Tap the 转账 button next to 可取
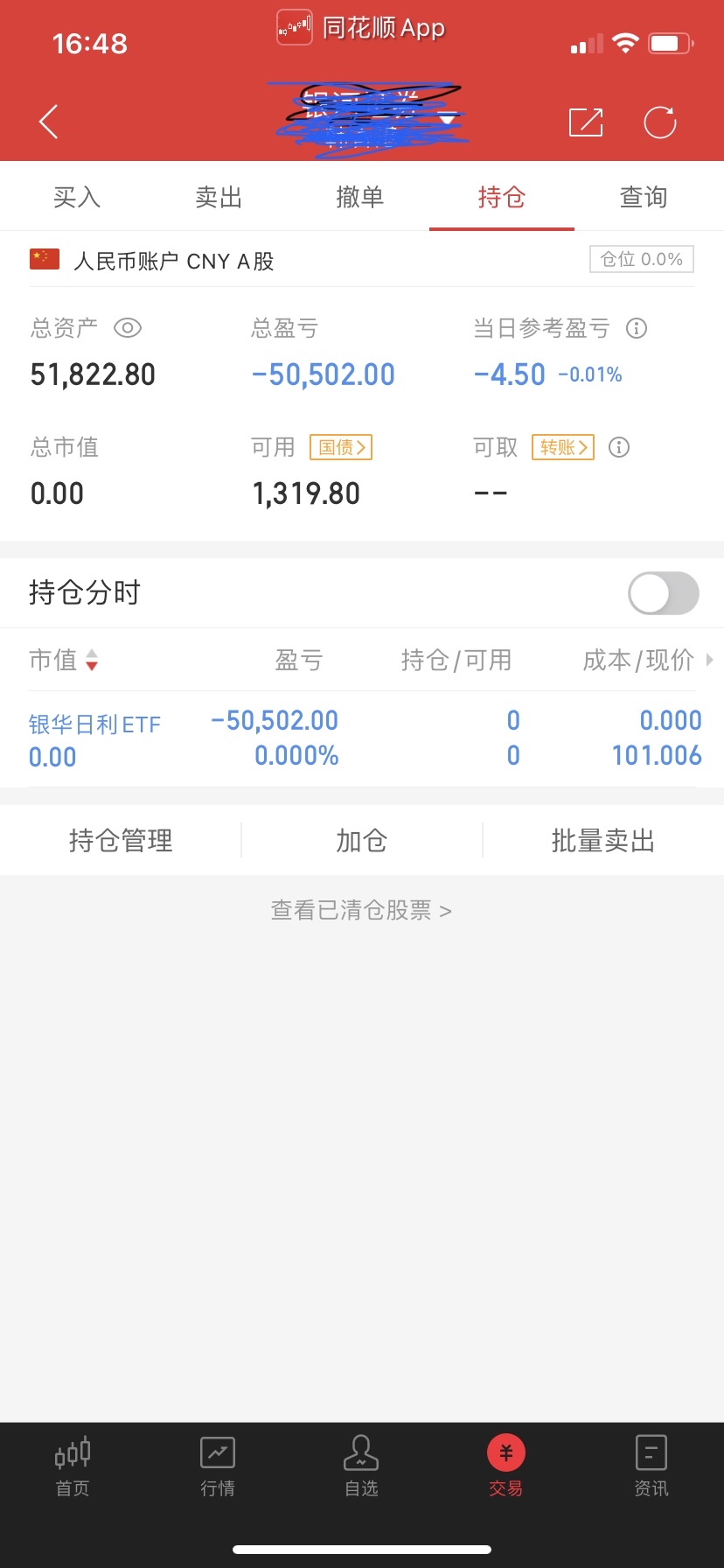Image resolution: width=724 pixels, height=1568 pixels. pos(563,447)
